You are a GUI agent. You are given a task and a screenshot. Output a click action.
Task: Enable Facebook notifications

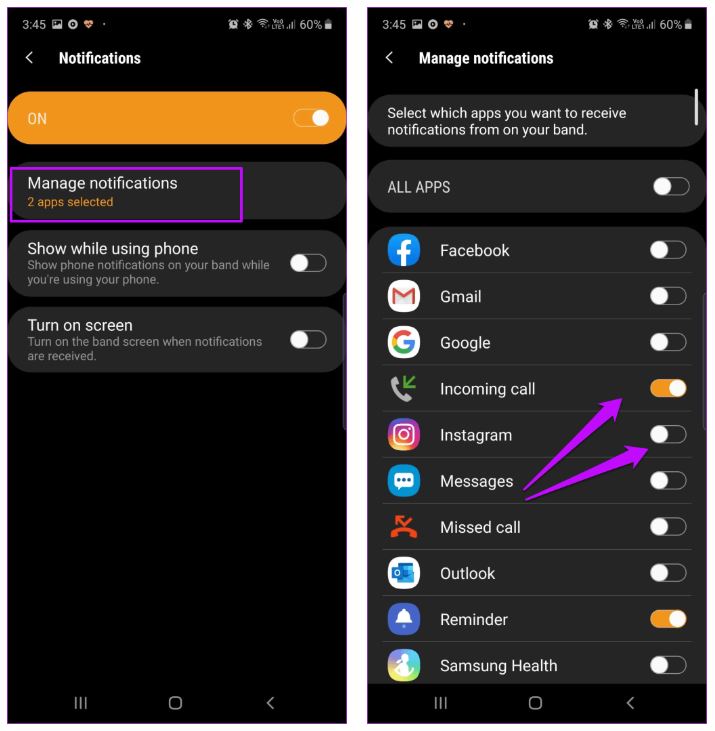click(x=668, y=250)
